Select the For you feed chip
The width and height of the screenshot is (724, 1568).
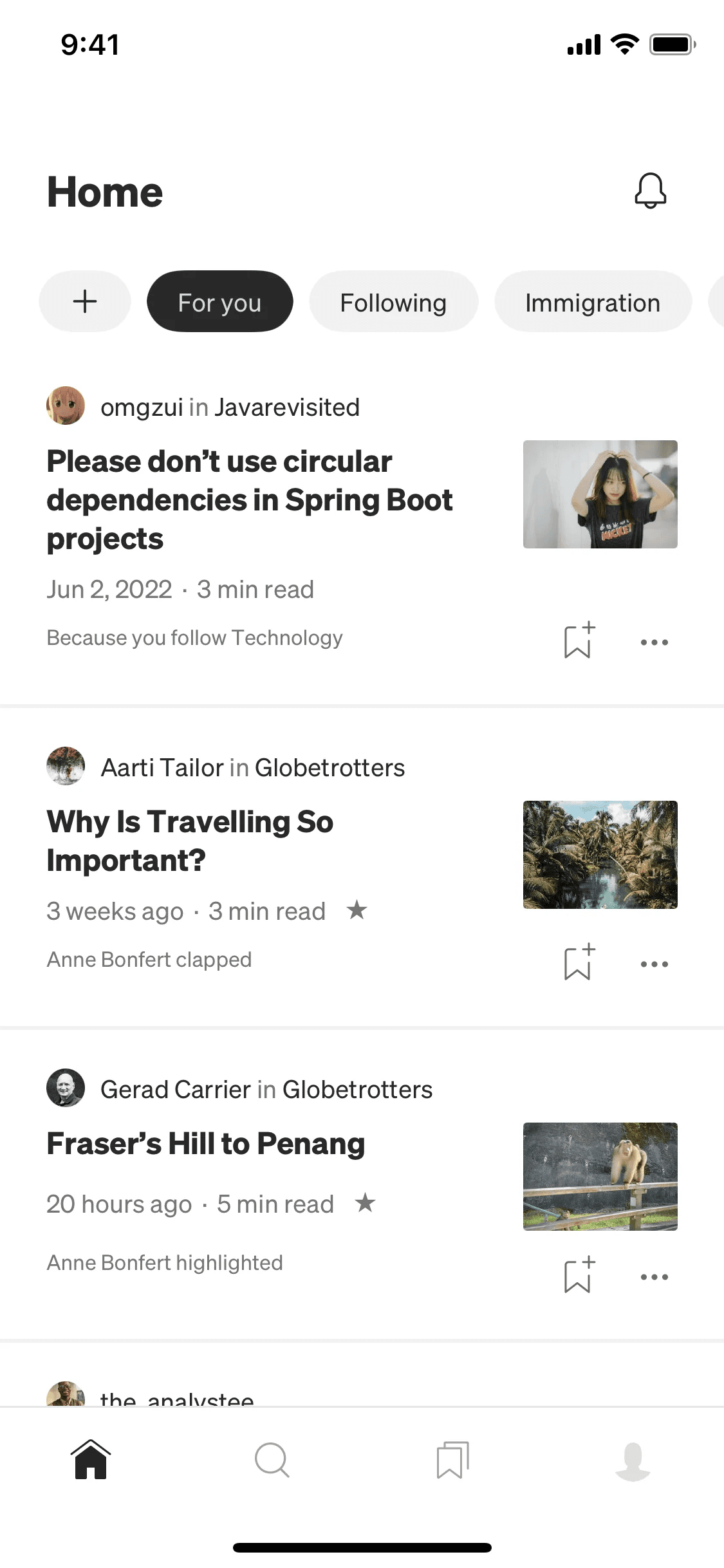tap(219, 301)
